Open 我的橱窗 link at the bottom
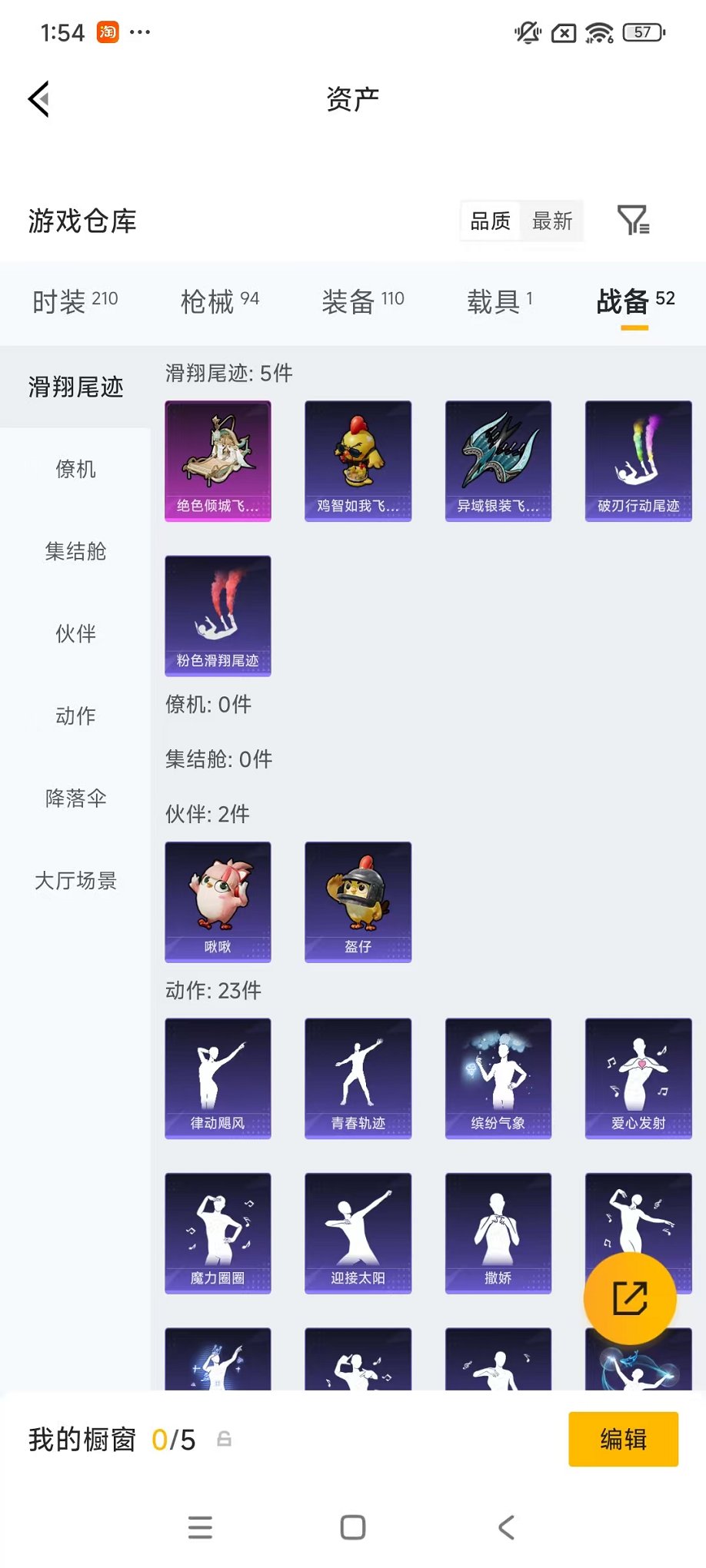Viewport: 706px width, 1568px height. tap(82, 1440)
